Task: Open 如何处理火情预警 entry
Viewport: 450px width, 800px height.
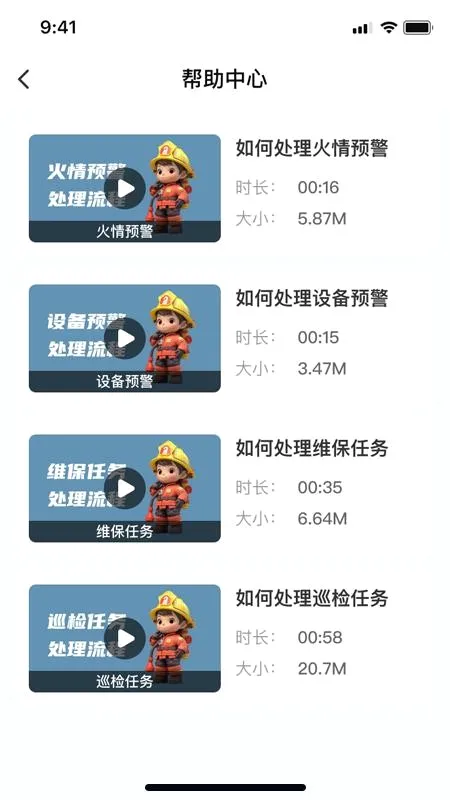Action: click(x=312, y=148)
